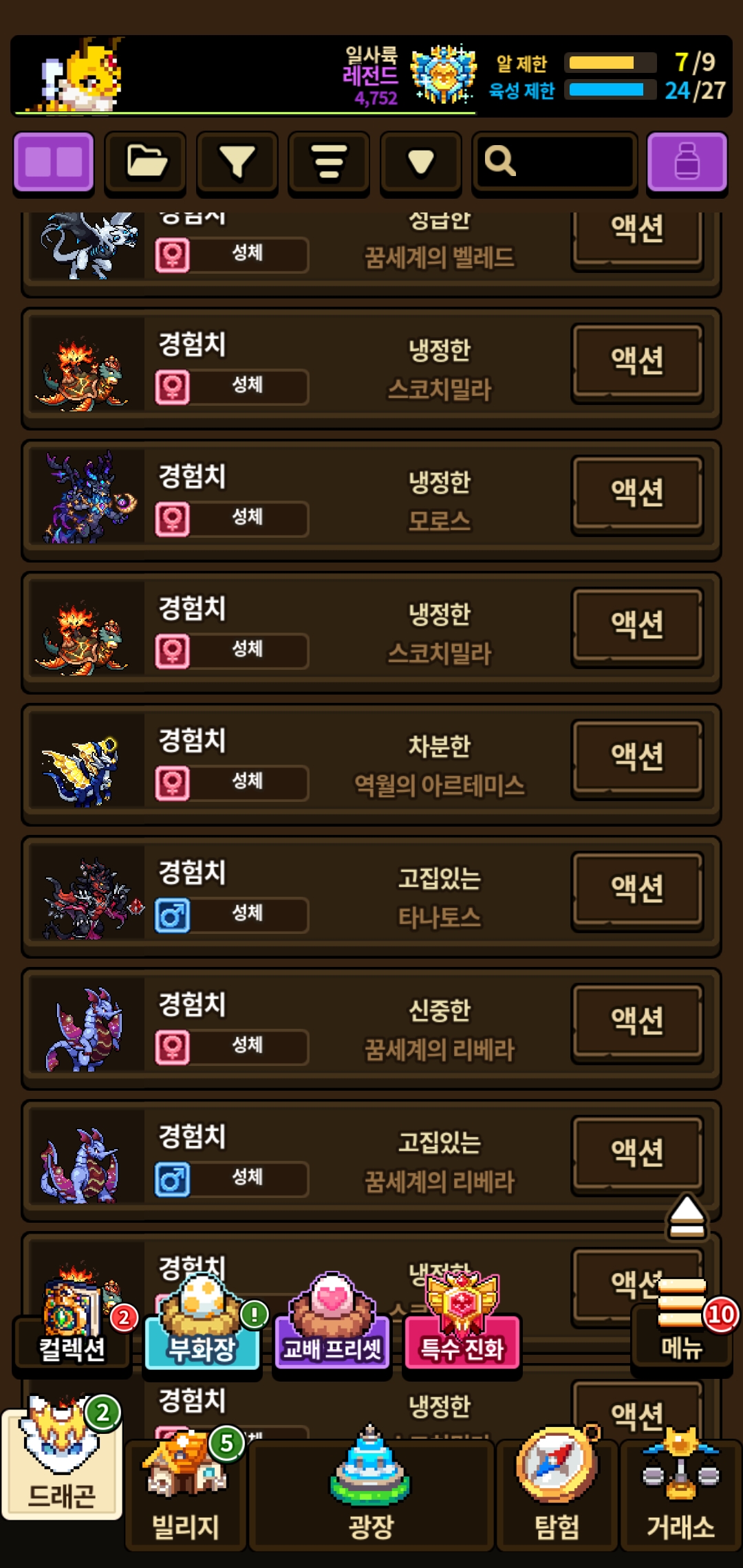Tap 액션 for 역월의 아르테미스
The image size is (743, 1568).
click(x=637, y=757)
